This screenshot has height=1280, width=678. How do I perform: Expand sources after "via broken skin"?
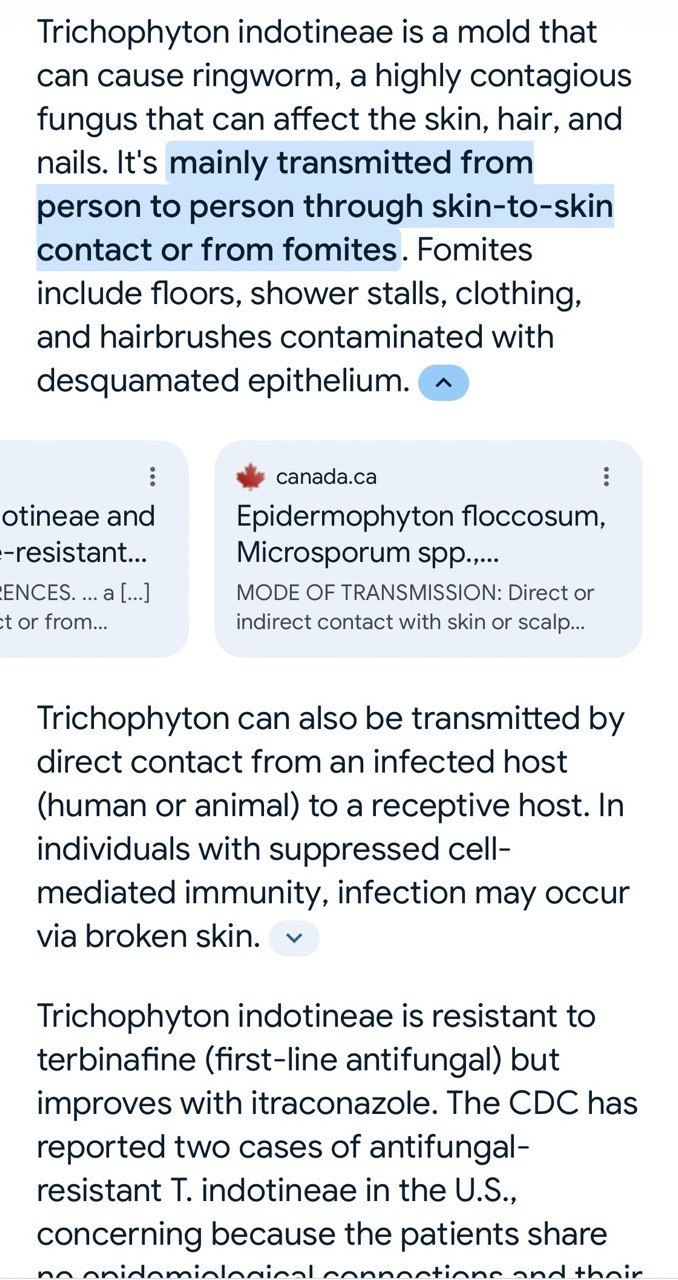pyautogui.click(x=294, y=938)
